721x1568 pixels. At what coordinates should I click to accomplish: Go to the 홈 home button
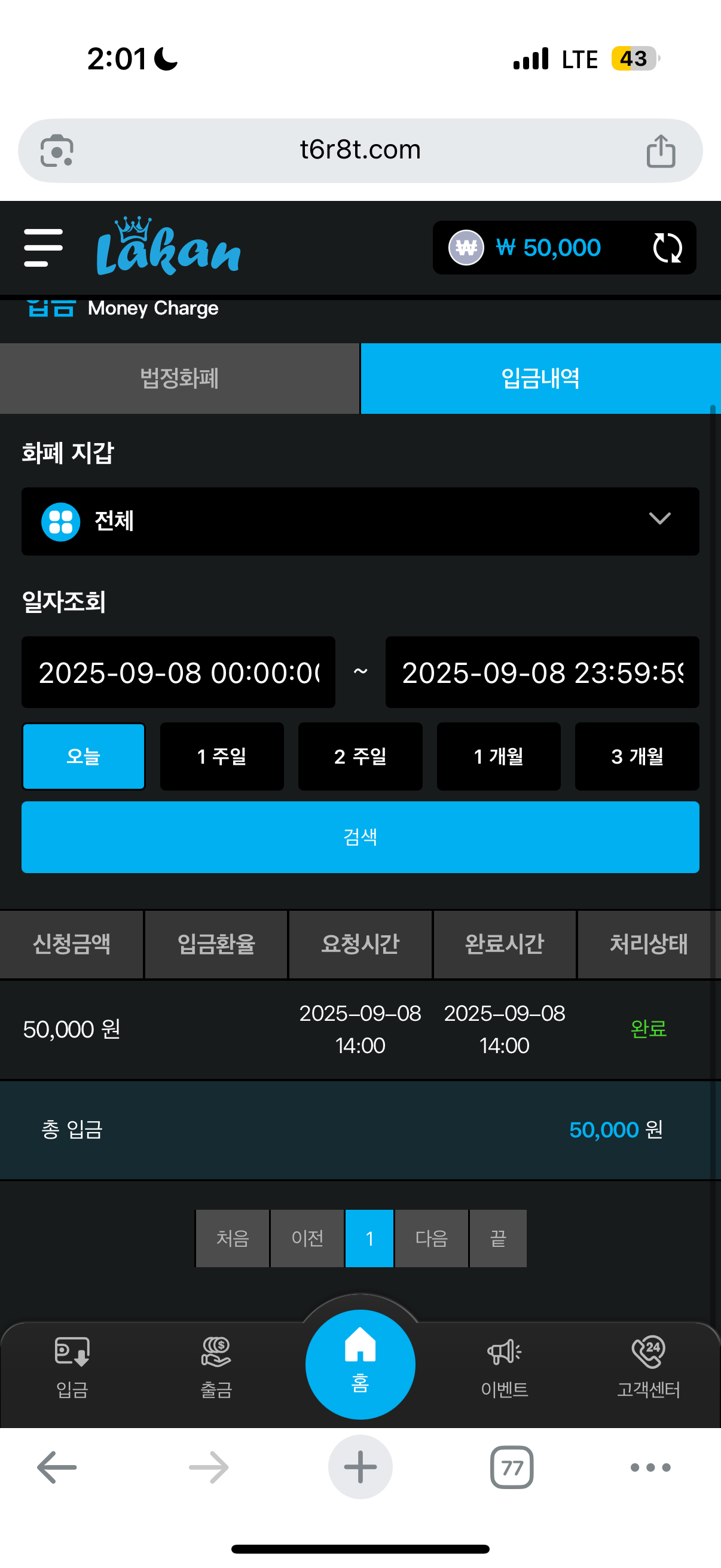click(360, 1363)
